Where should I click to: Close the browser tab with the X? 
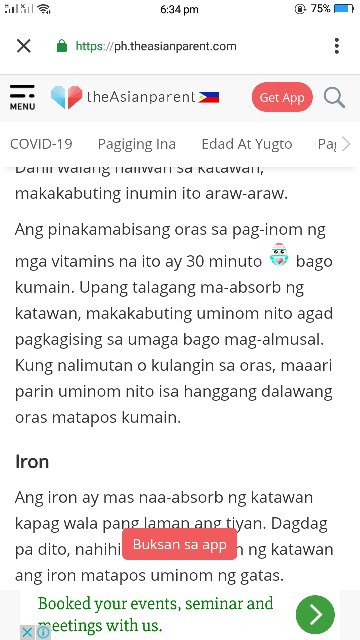point(24,46)
